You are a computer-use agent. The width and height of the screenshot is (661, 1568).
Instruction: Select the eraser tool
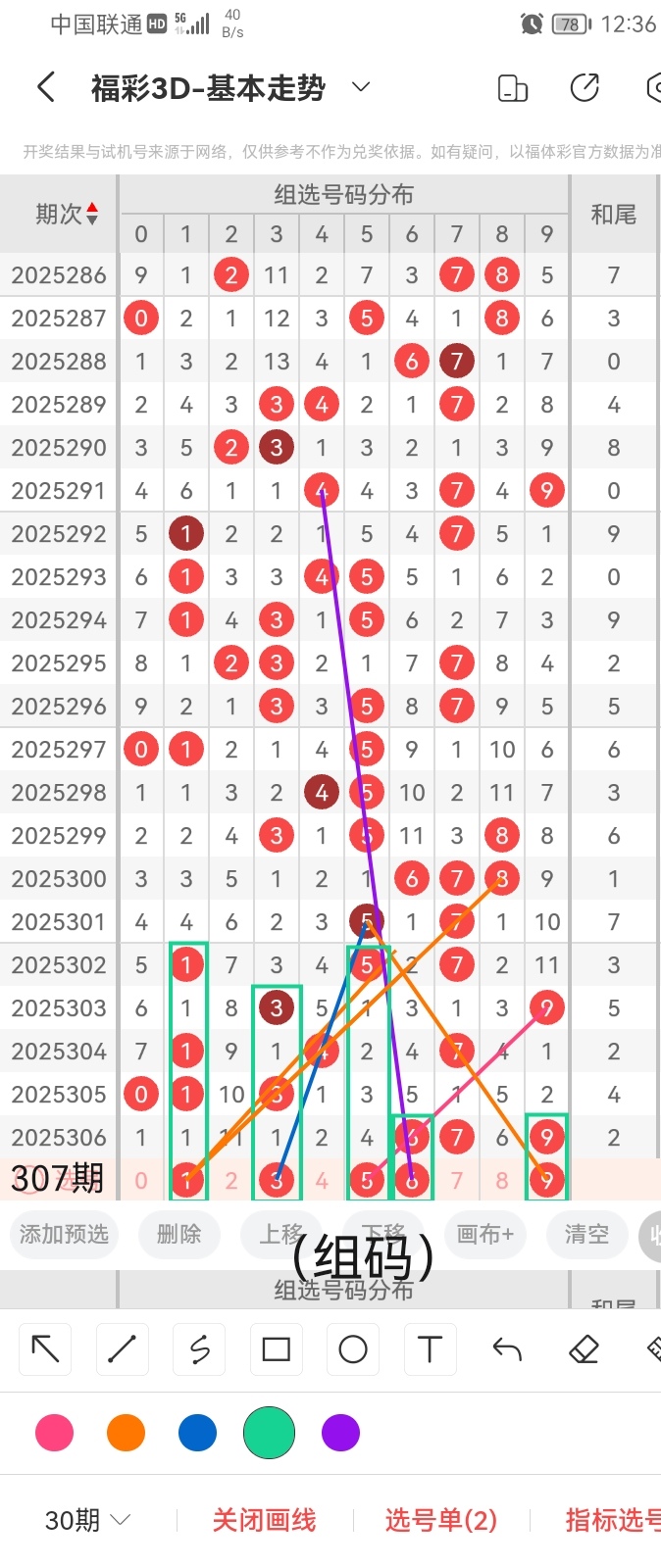(x=584, y=1349)
